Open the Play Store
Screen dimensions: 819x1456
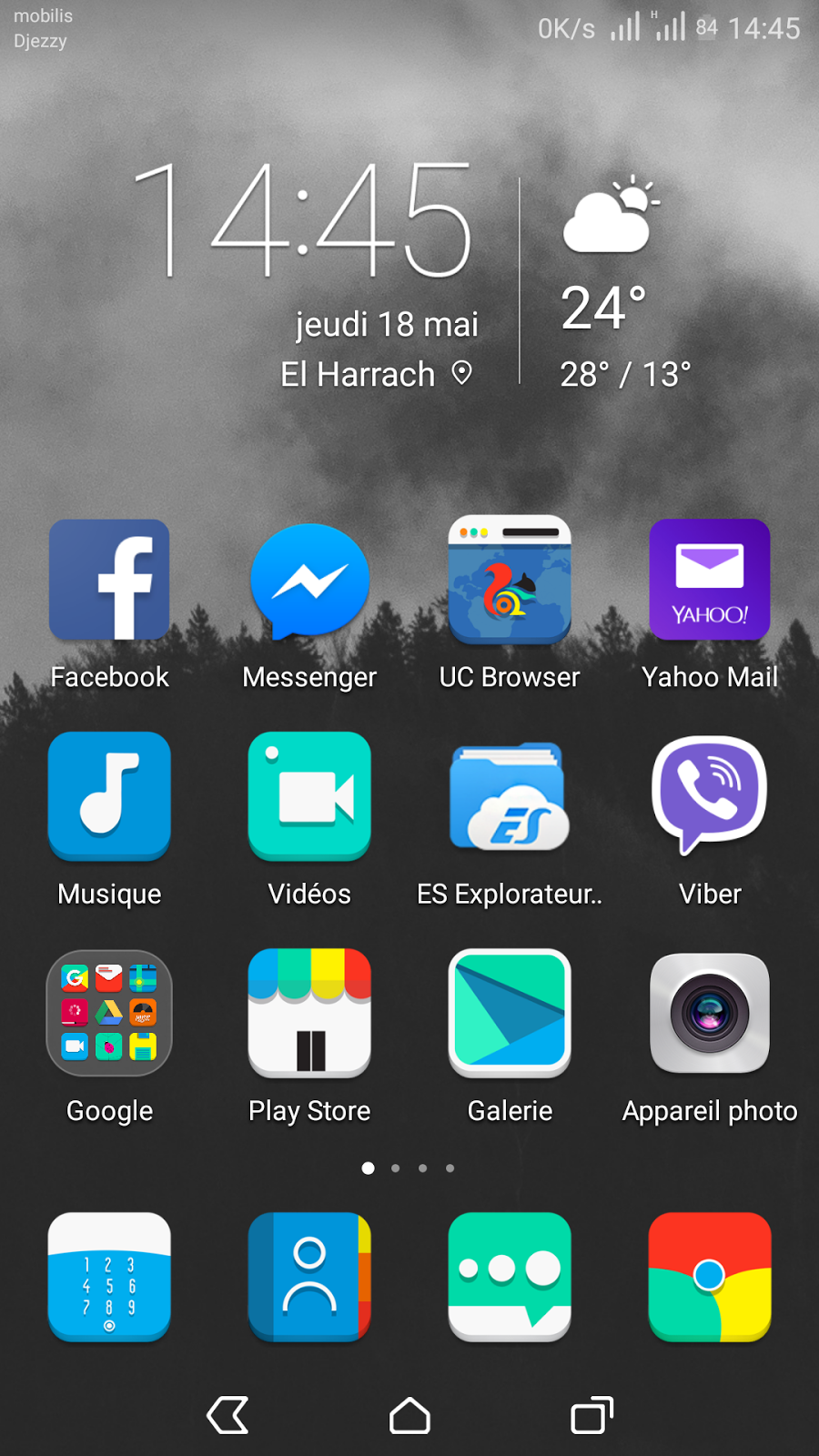[309, 1013]
